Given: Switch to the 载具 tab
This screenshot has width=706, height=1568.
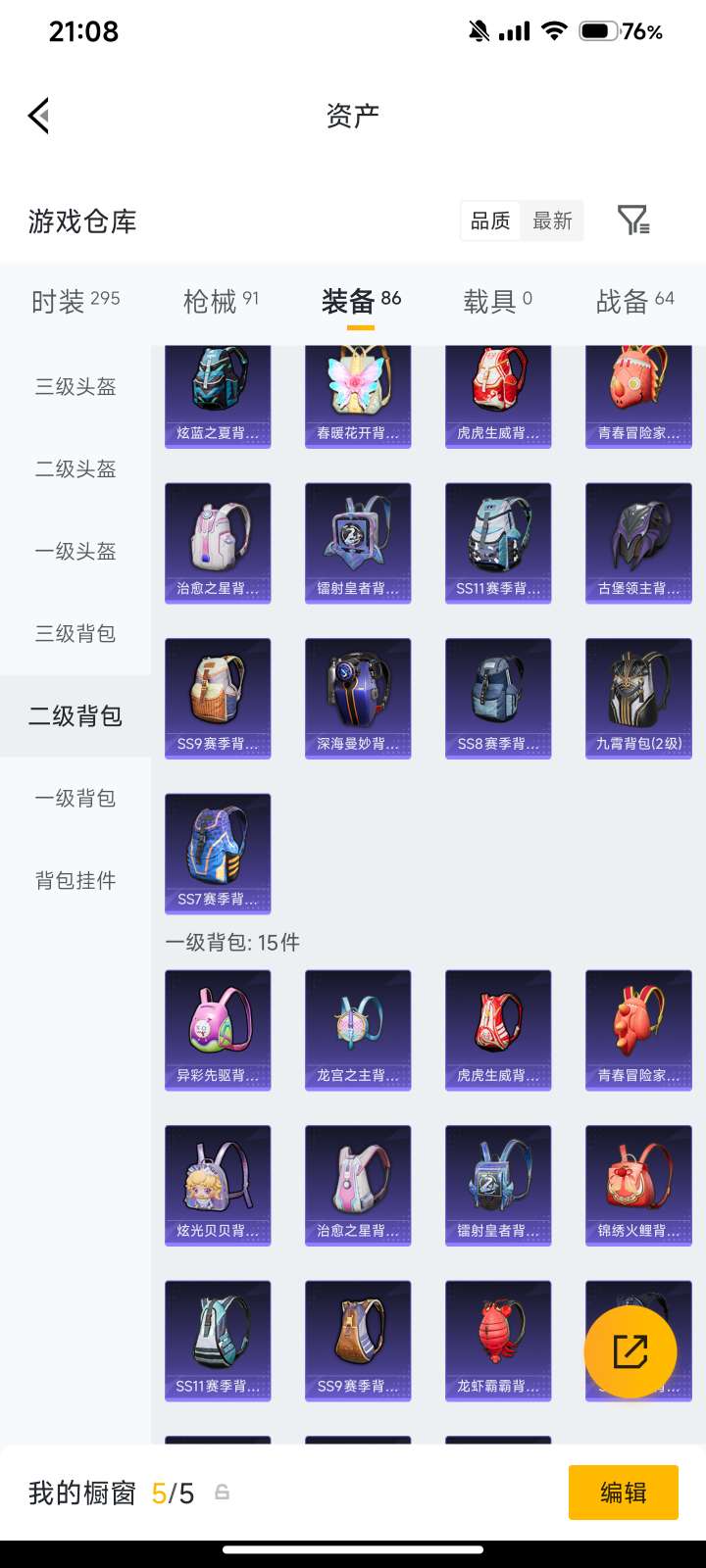Looking at the screenshot, I should click(497, 301).
